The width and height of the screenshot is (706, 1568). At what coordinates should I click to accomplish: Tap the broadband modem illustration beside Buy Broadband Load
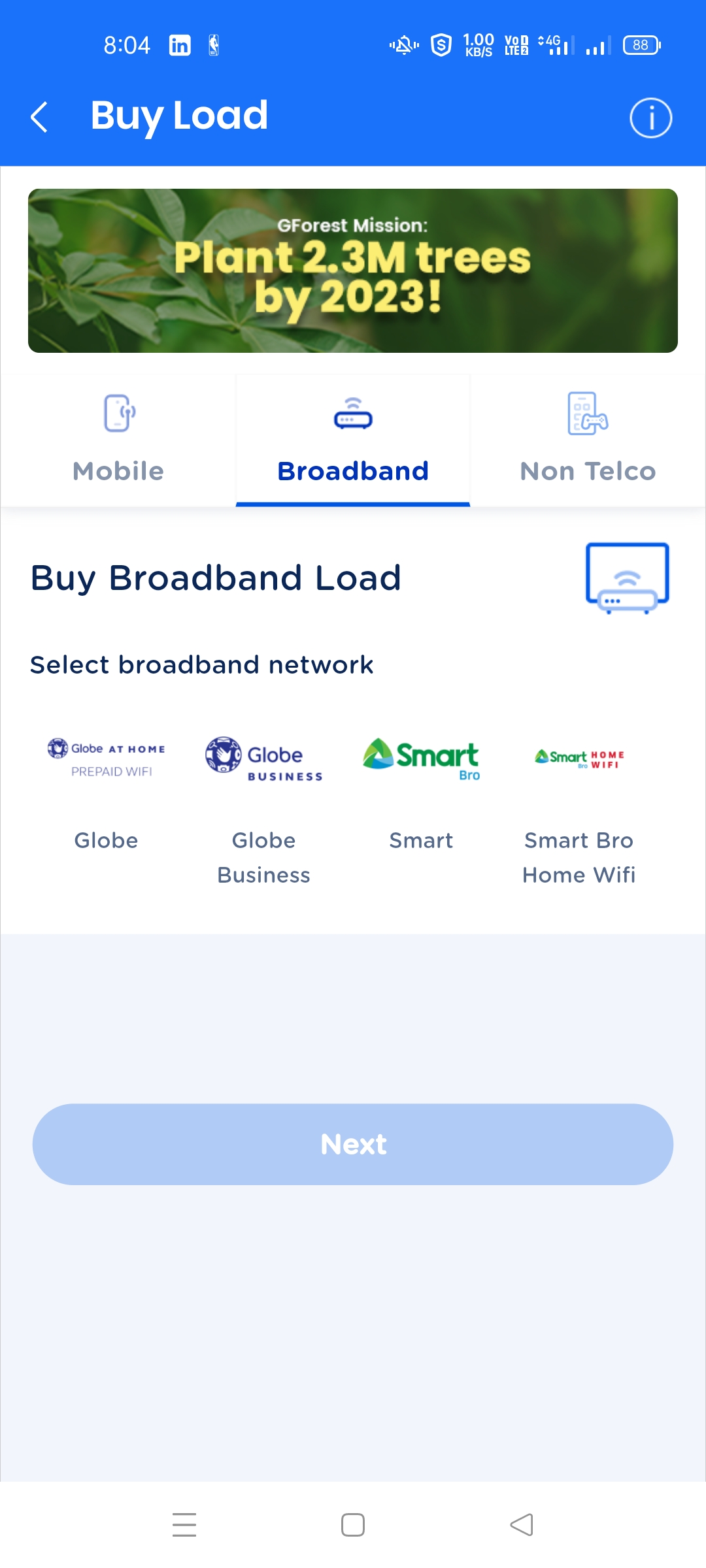coord(628,578)
